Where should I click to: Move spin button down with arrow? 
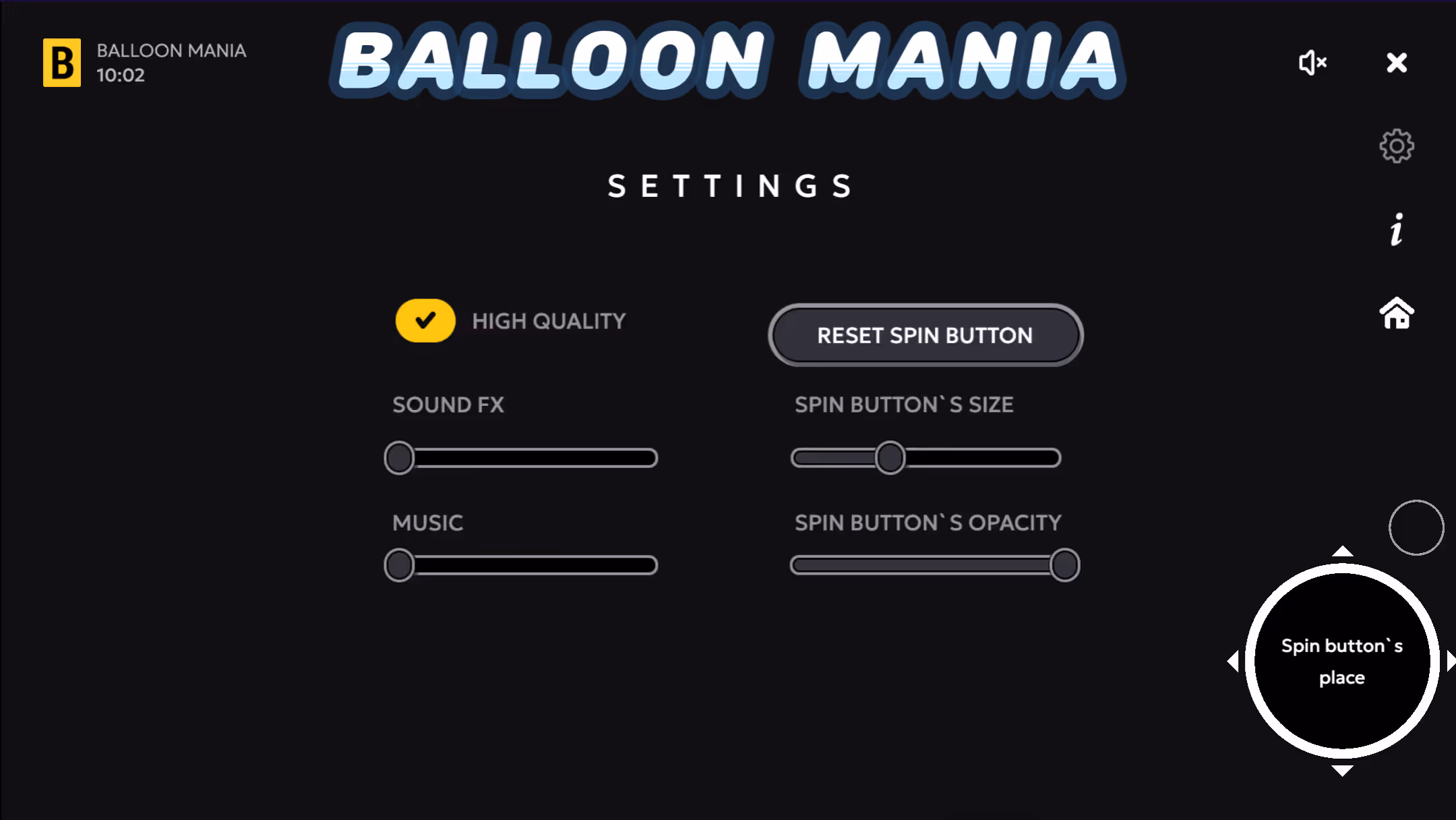coord(1342,770)
